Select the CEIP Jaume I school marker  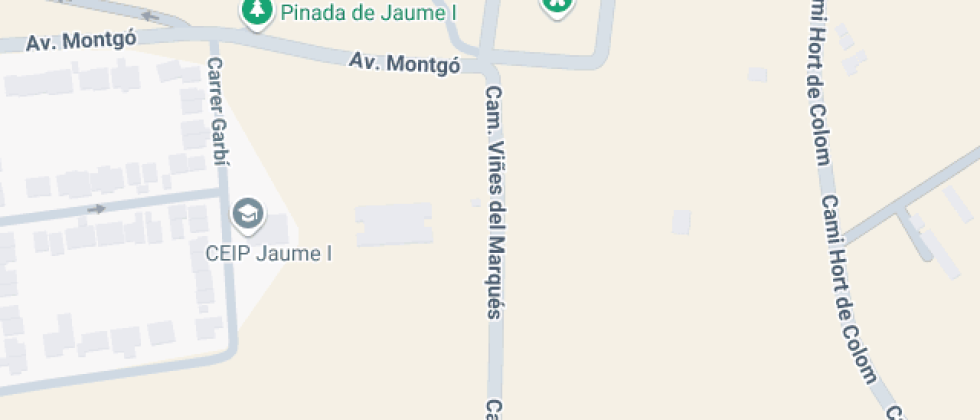pos(247,213)
